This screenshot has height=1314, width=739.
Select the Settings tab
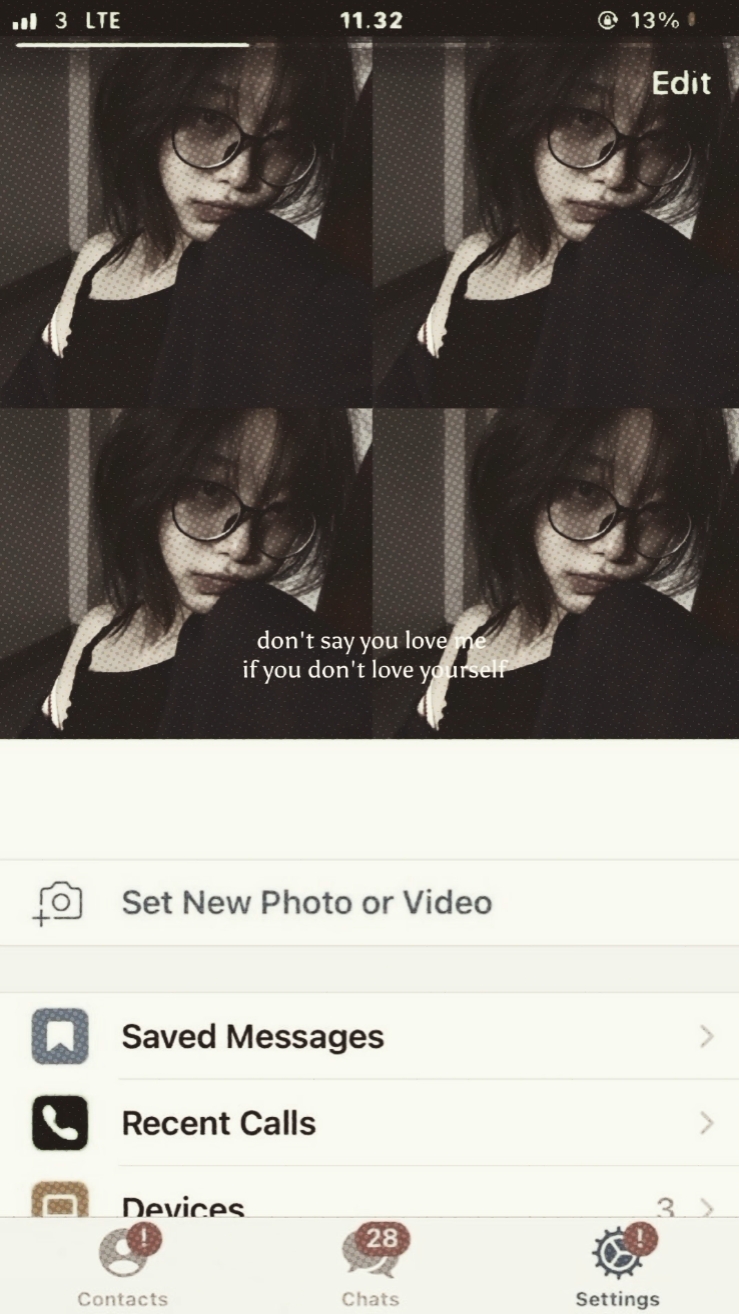tap(617, 1267)
